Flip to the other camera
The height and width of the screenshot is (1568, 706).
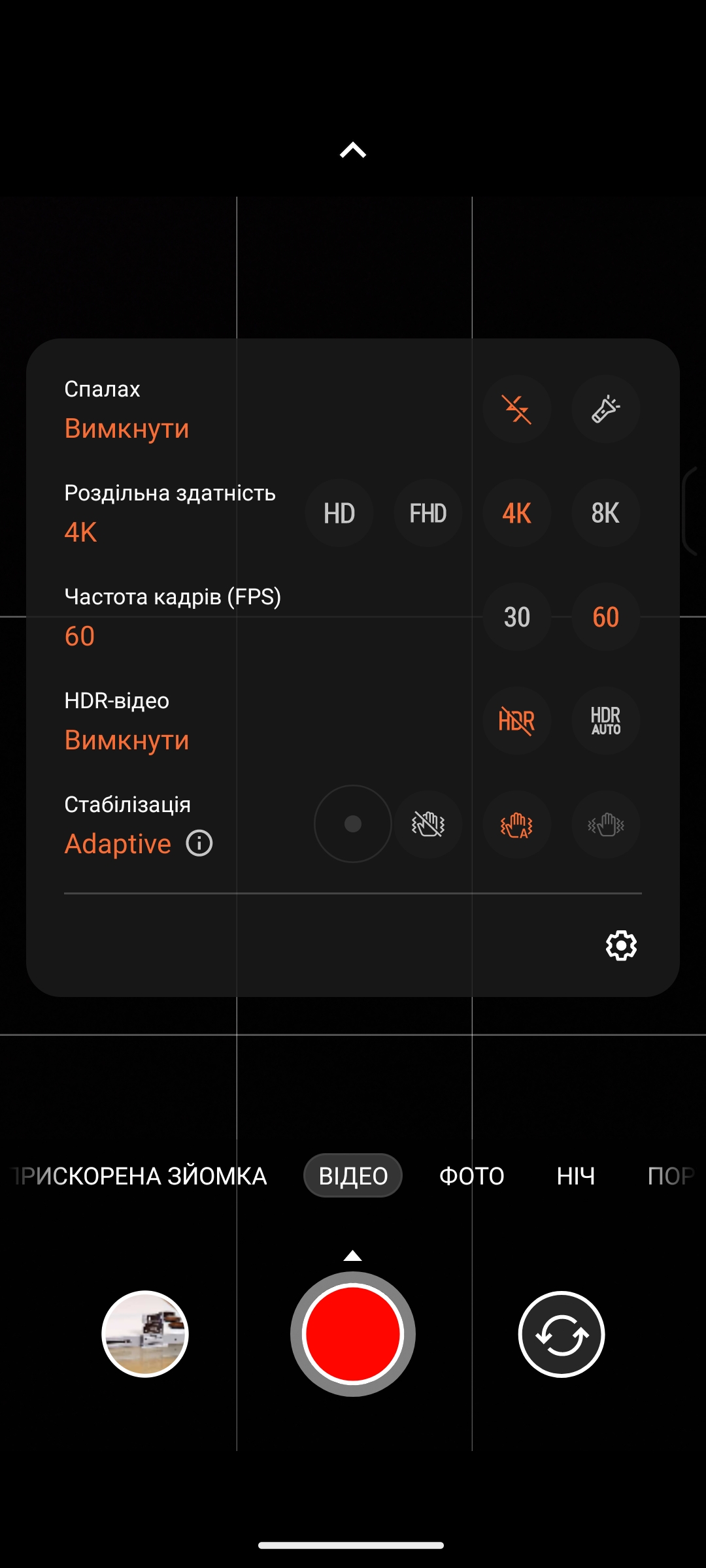(x=561, y=1333)
